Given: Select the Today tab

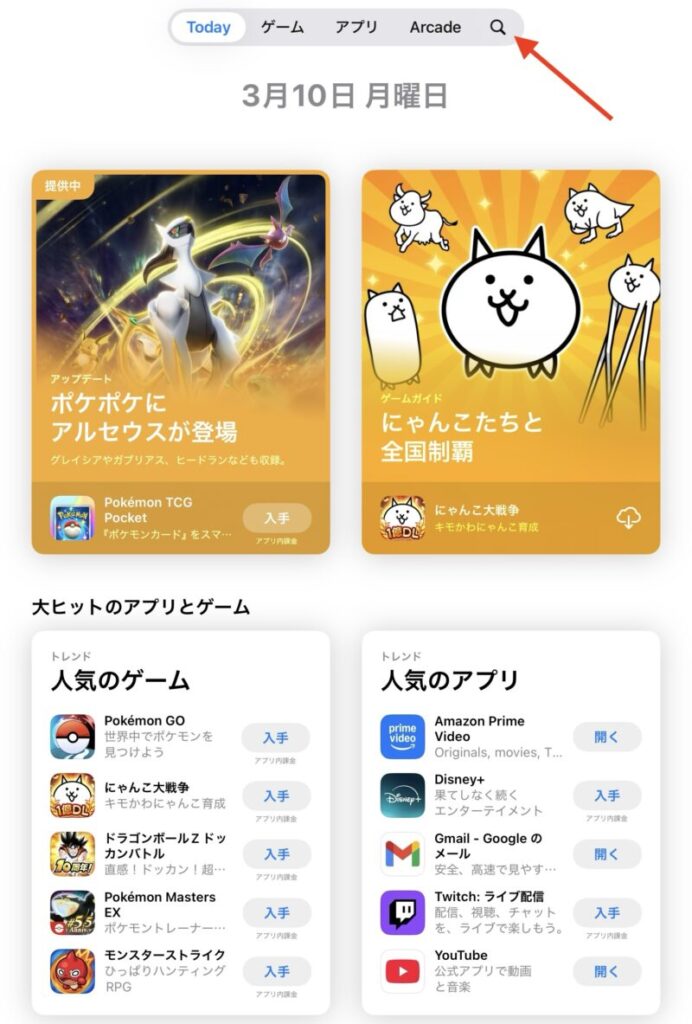Looking at the screenshot, I should coord(208,27).
